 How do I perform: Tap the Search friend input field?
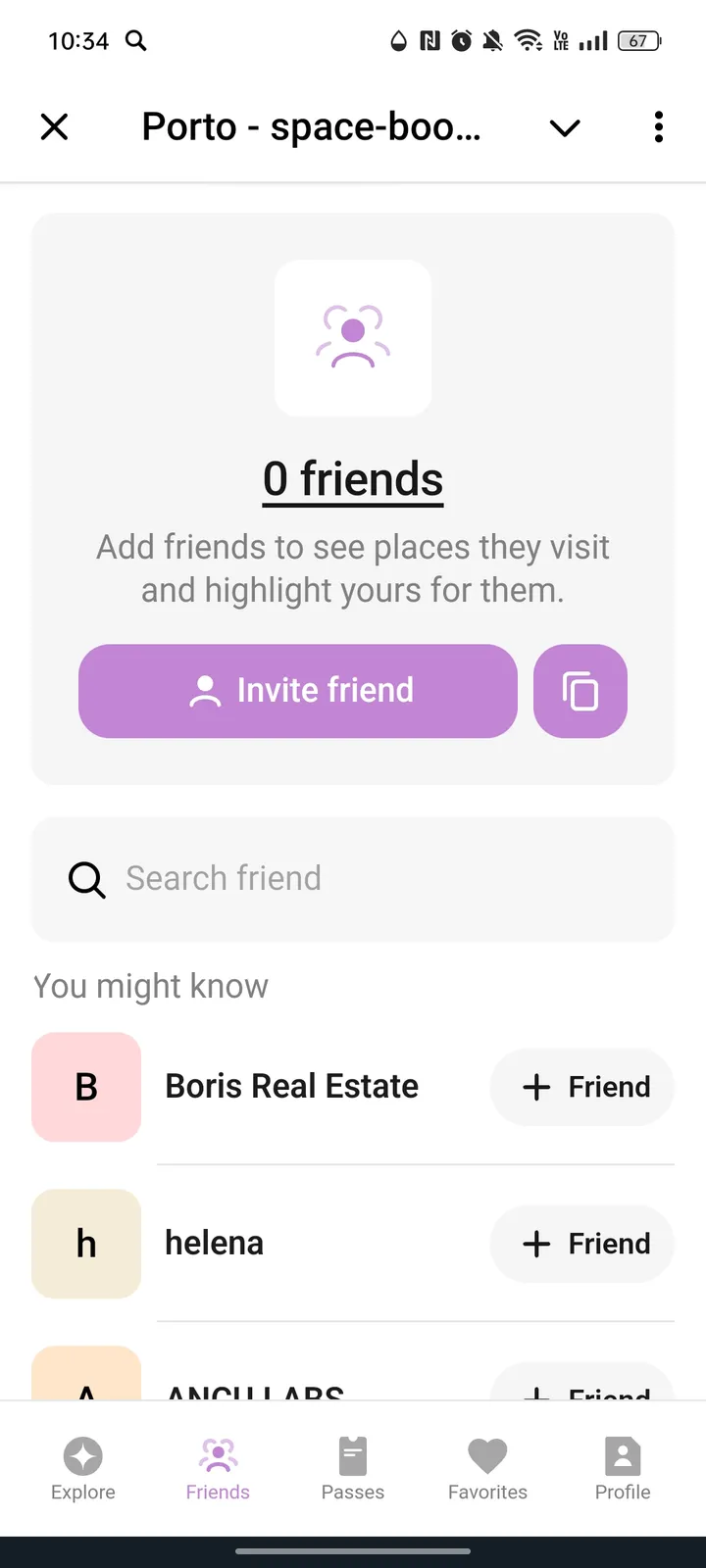[352, 879]
